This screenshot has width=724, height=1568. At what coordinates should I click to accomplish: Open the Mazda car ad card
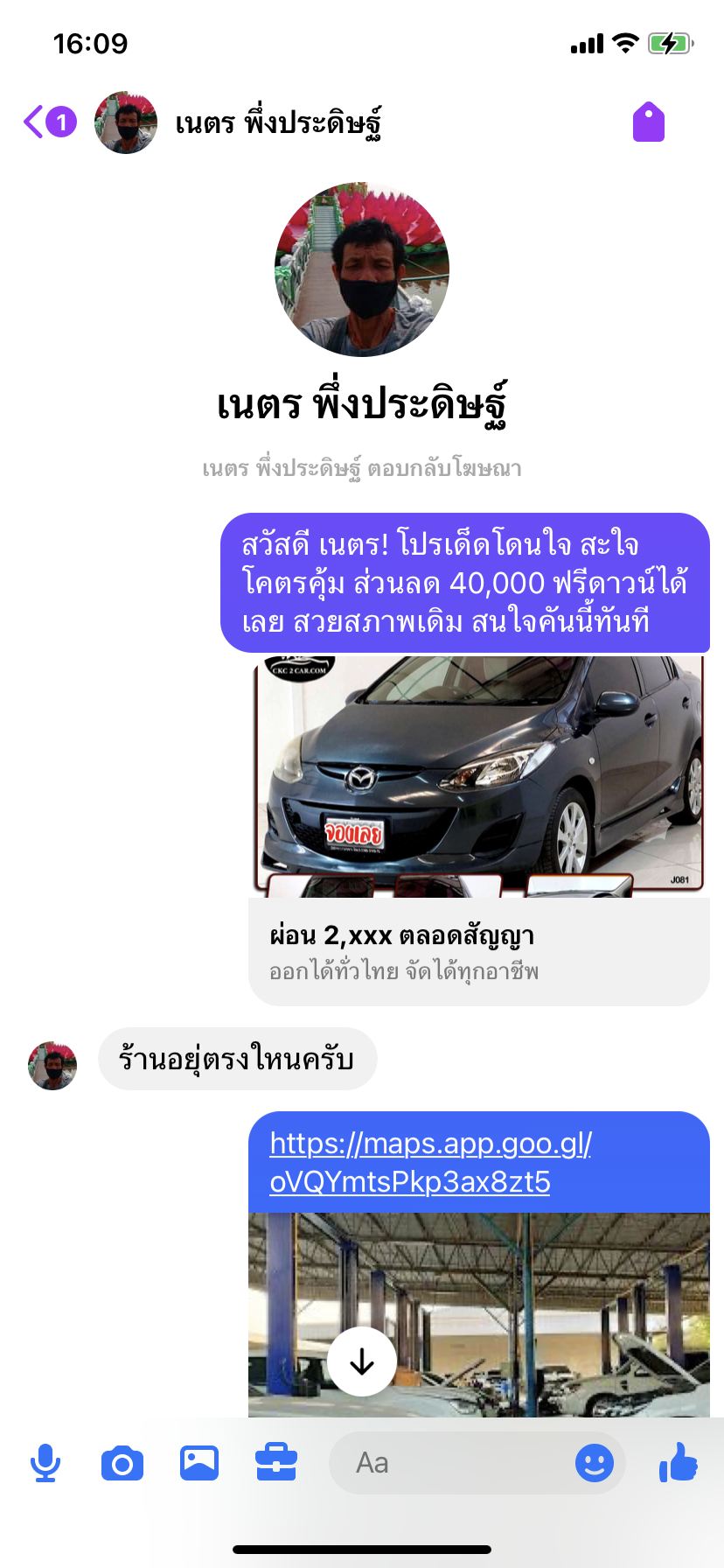coord(479,829)
